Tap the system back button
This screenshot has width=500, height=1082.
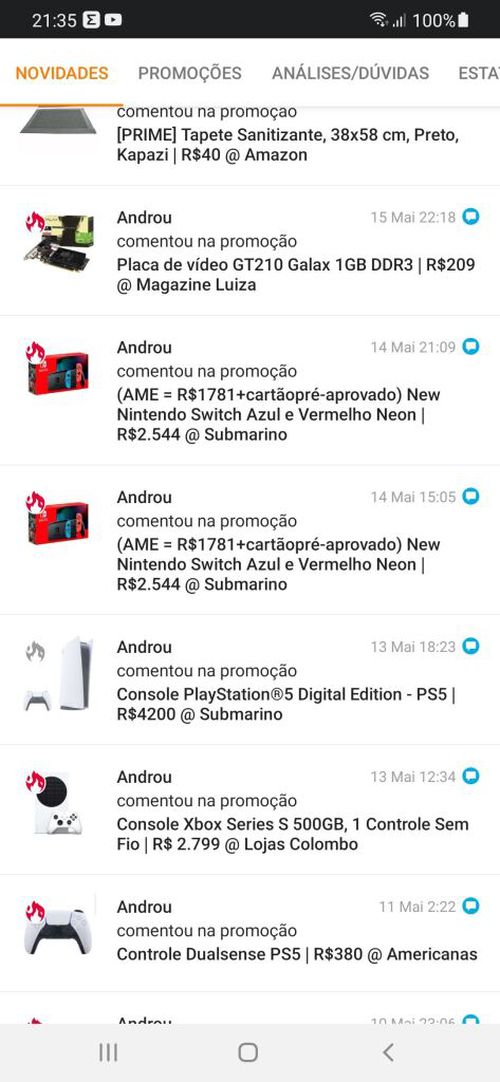click(x=388, y=1052)
